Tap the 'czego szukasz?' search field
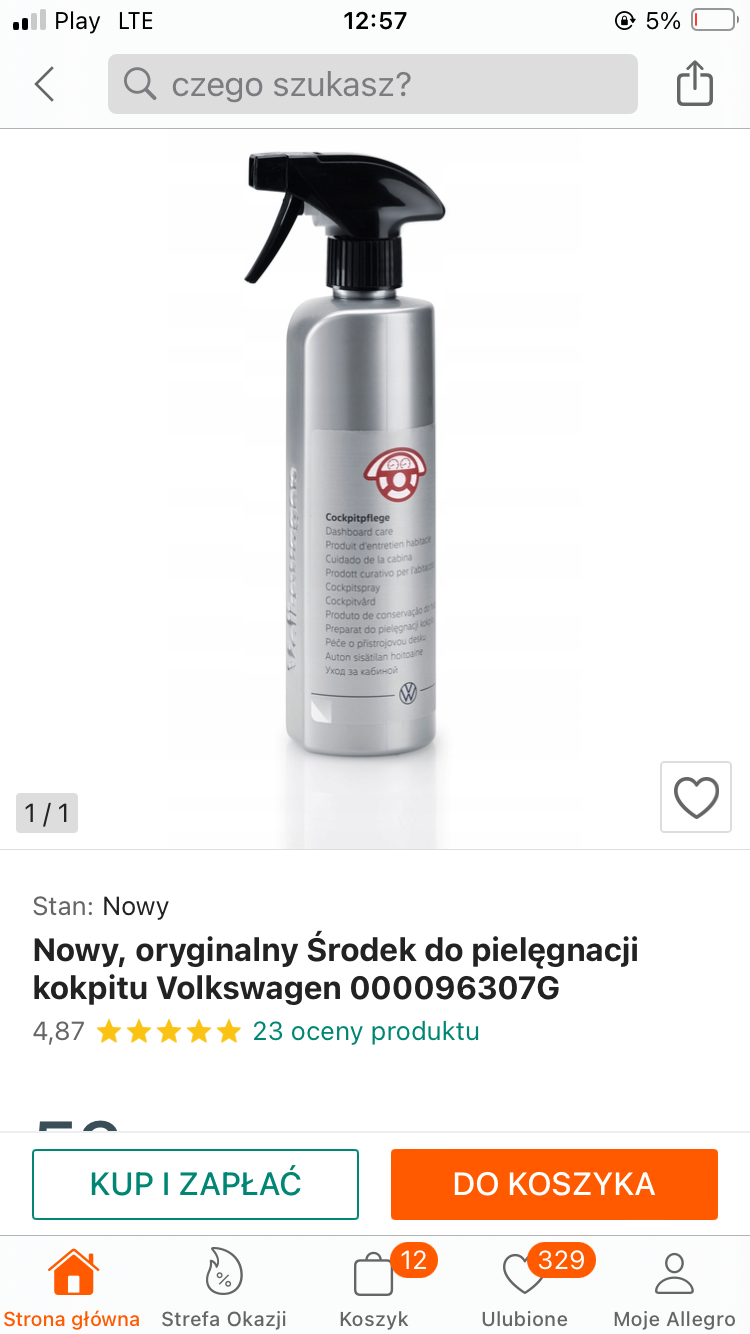Image resolution: width=750 pixels, height=1334 pixels. 373,84
